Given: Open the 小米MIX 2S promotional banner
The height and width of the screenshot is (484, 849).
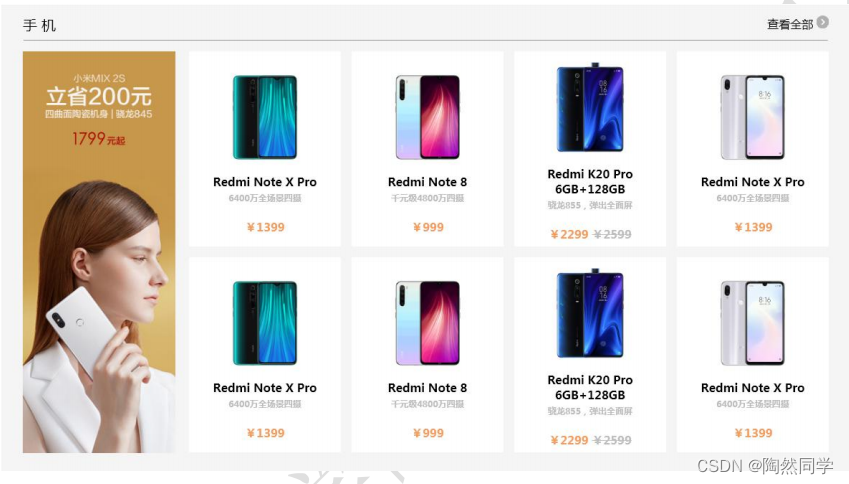Looking at the screenshot, I should pos(99,251).
